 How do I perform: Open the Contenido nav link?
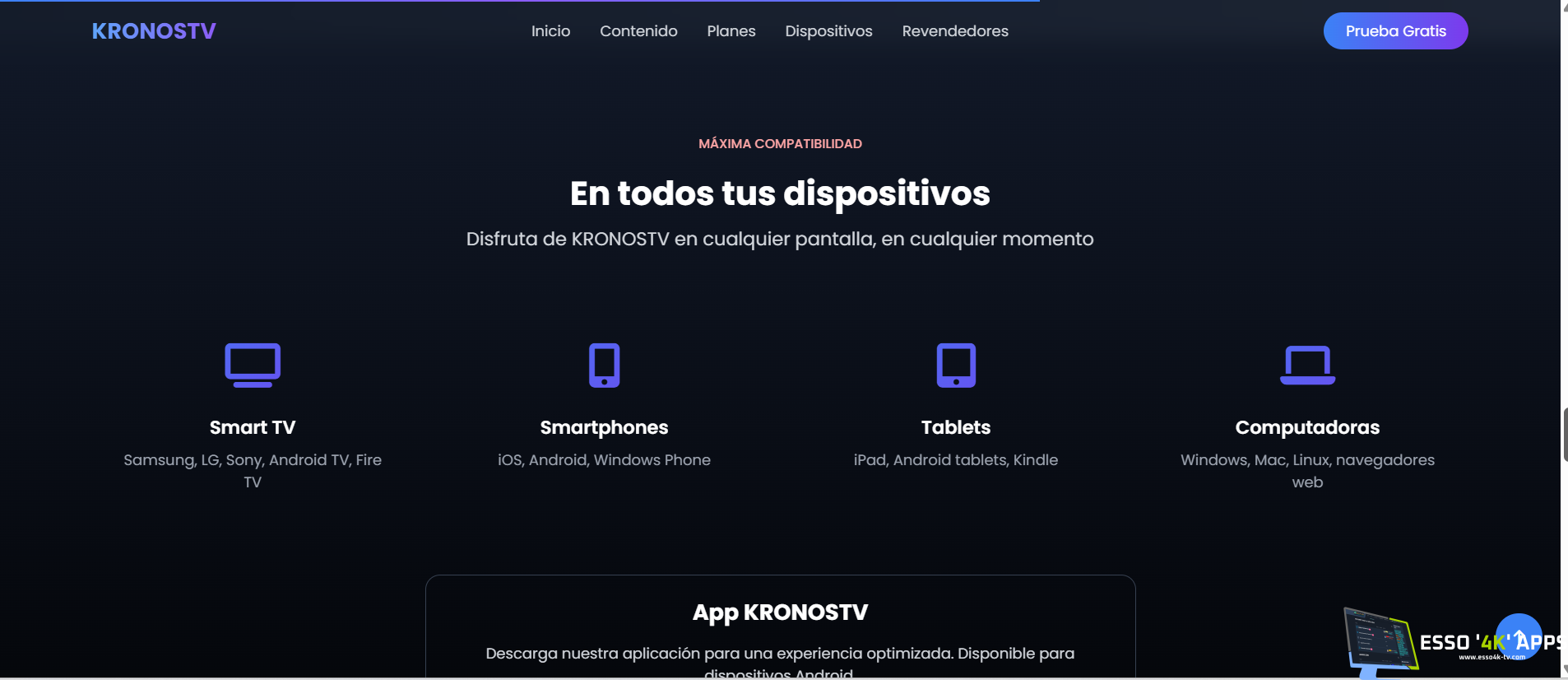click(x=638, y=31)
